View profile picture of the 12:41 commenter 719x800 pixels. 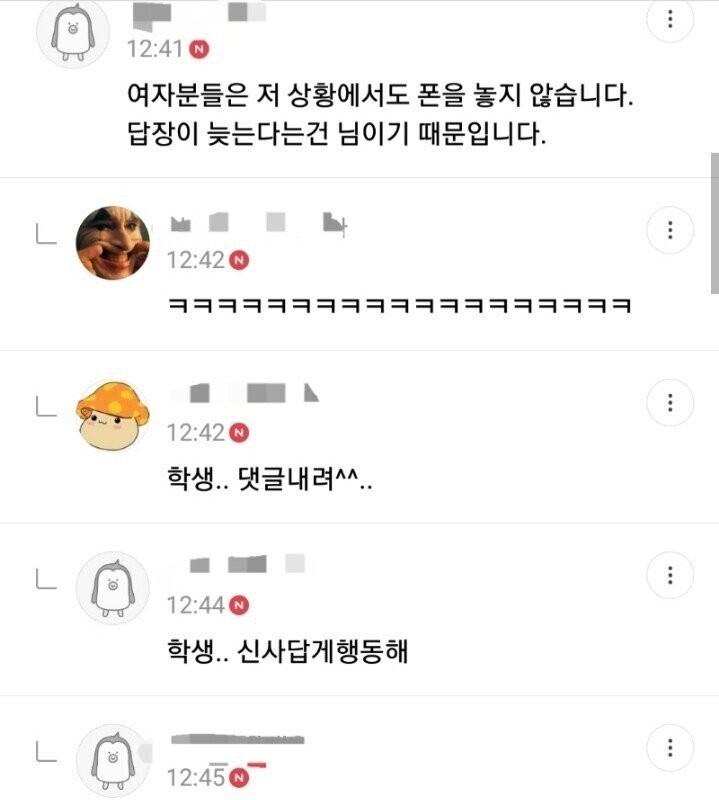pyautogui.click(x=72, y=30)
